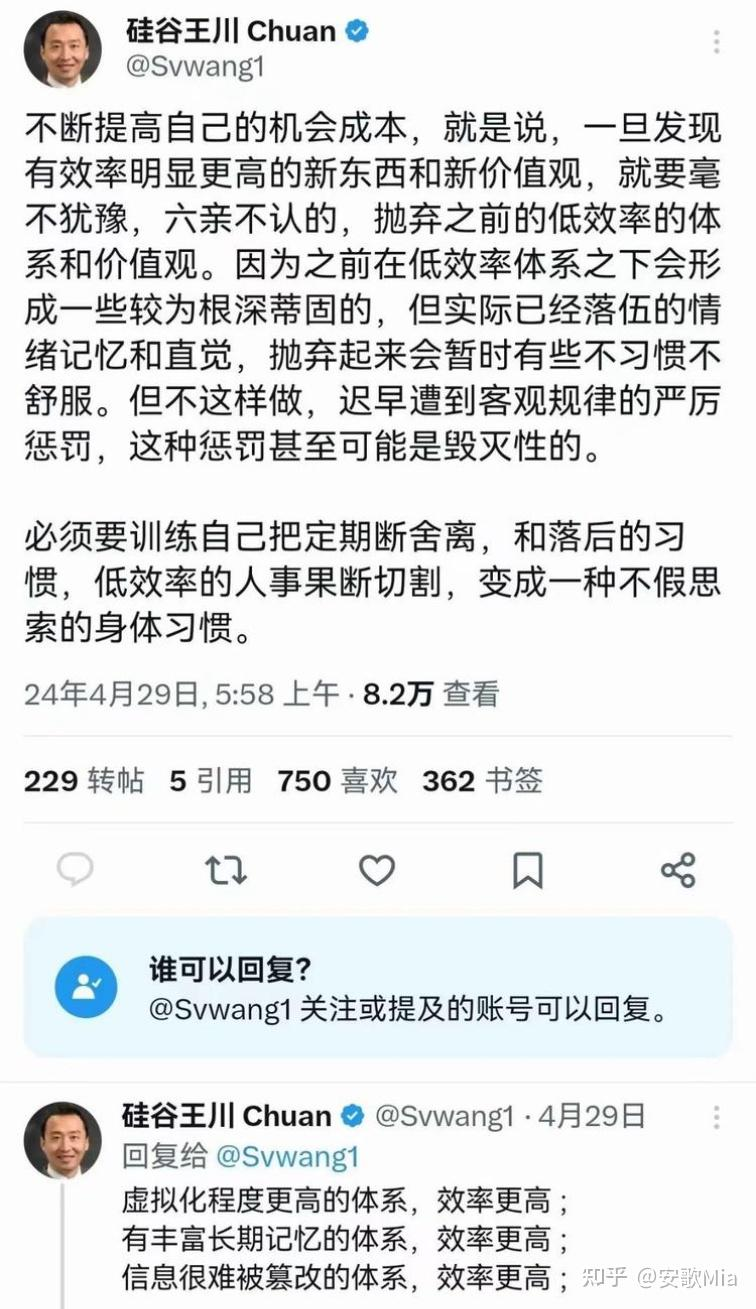Open 硅谷王川 Chuan's profile photo at top
The image size is (756, 1309).
63,50
